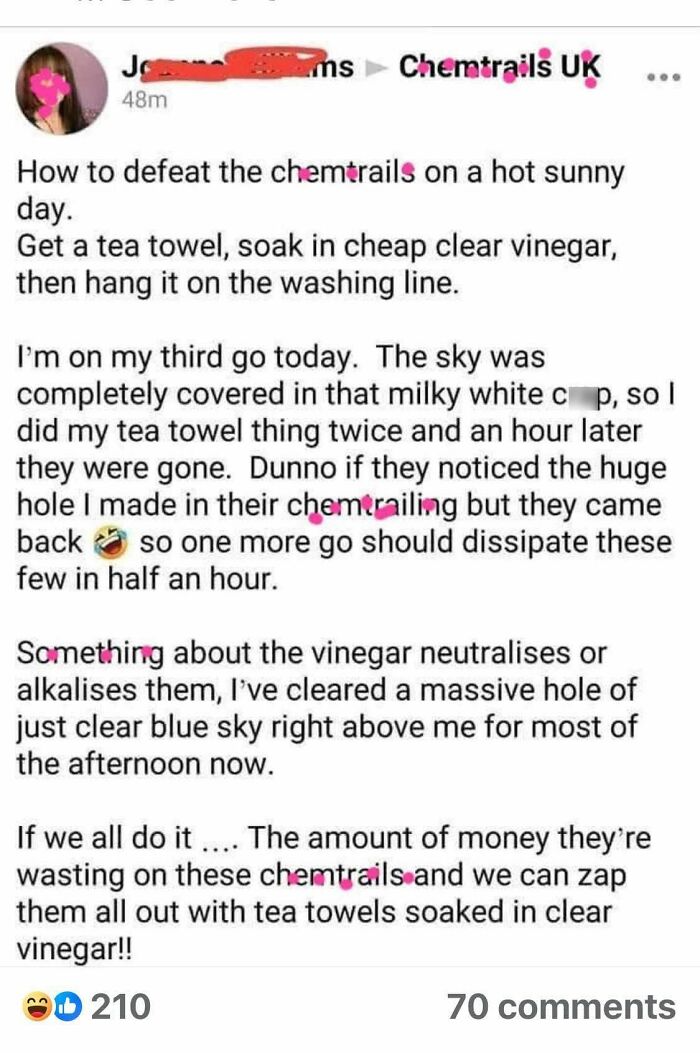Image resolution: width=700 pixels, height=1053 pixels.
Task: View the poster's profile picture
Action: point(61,88)
